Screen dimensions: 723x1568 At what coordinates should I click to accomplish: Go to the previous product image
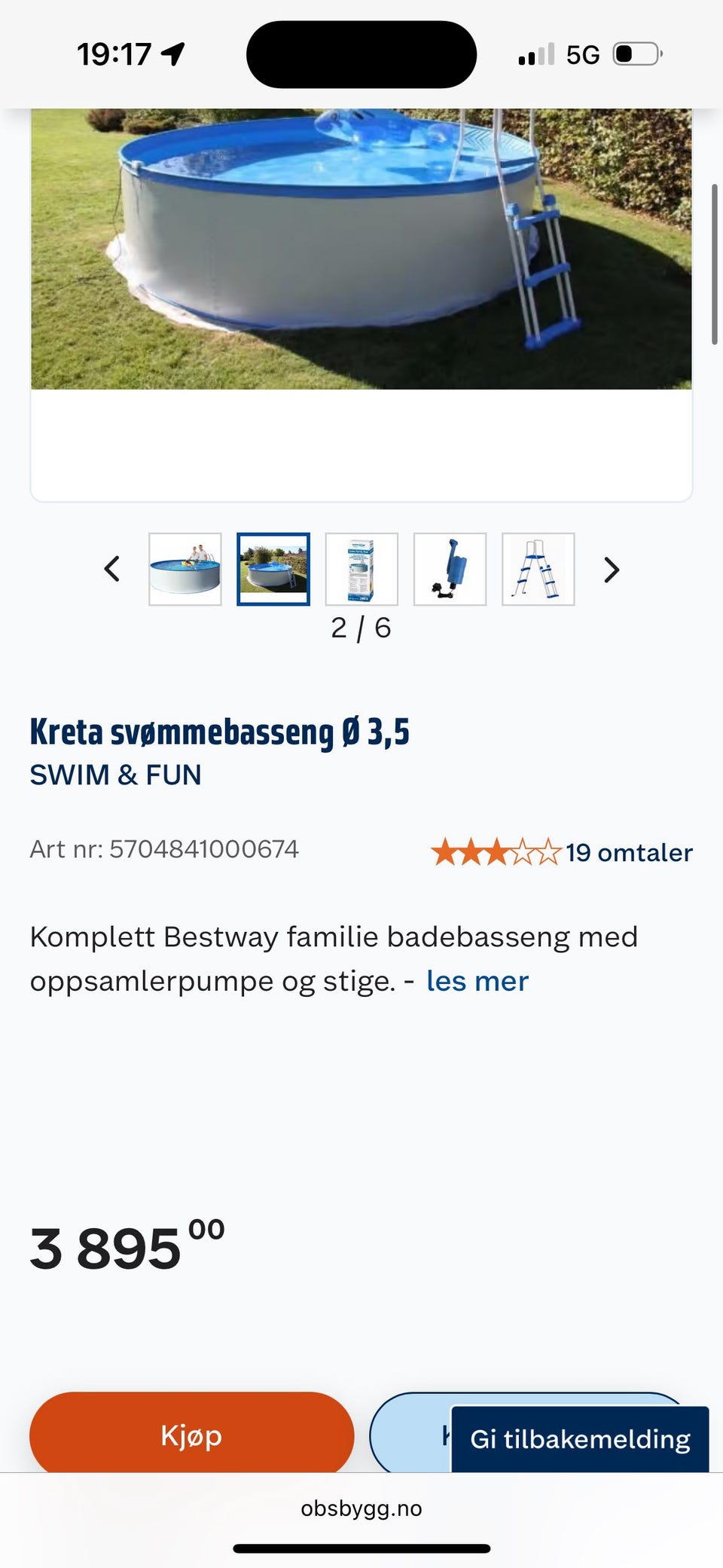(x=111, y=570)
